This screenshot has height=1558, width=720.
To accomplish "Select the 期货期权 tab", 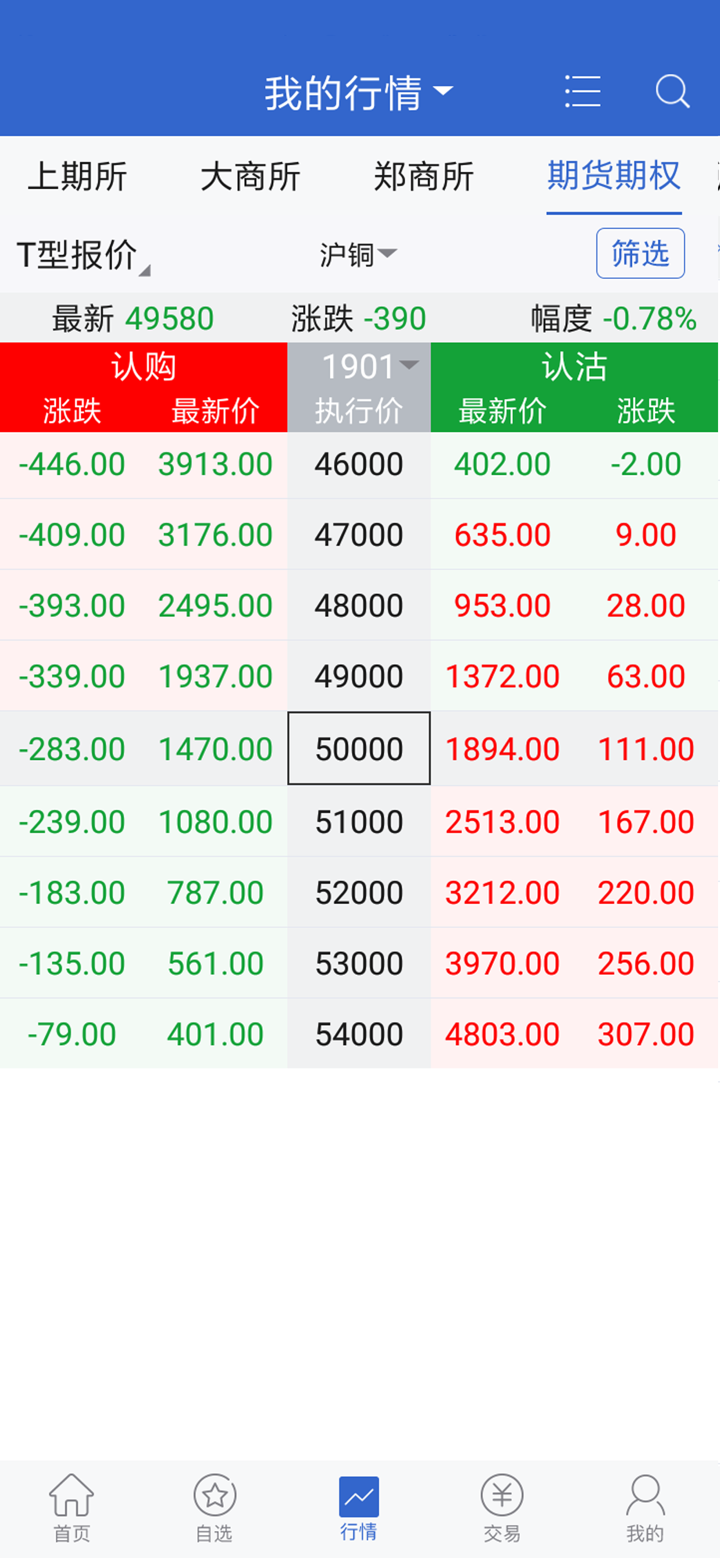I will tap(613, 176).
